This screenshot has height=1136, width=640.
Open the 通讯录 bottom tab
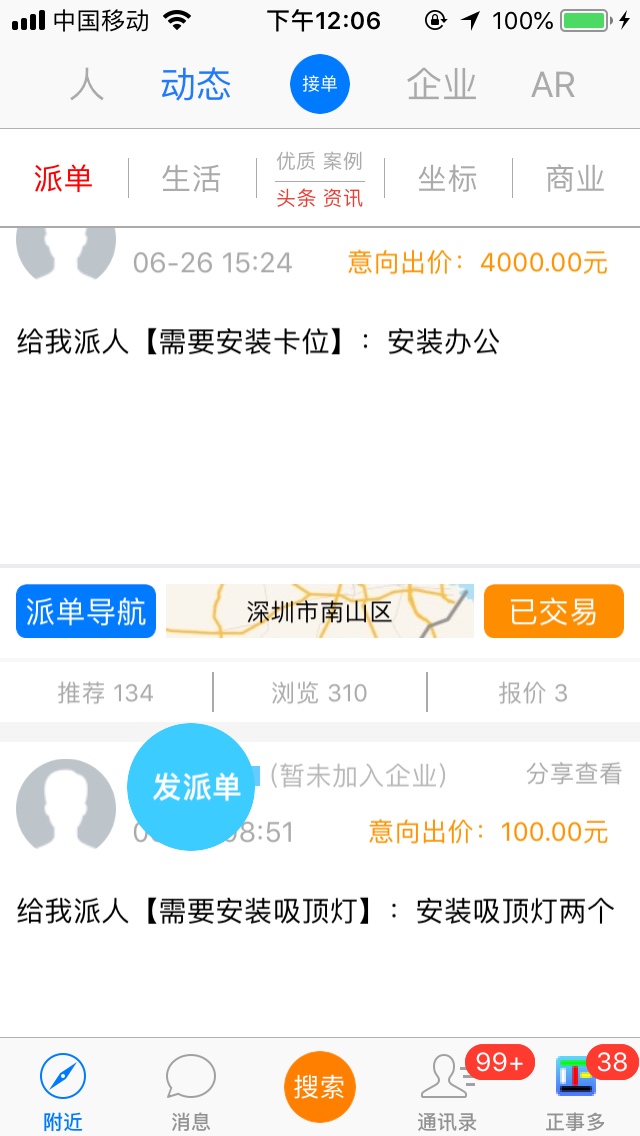pyautogui.click(x=447, y=1092)
